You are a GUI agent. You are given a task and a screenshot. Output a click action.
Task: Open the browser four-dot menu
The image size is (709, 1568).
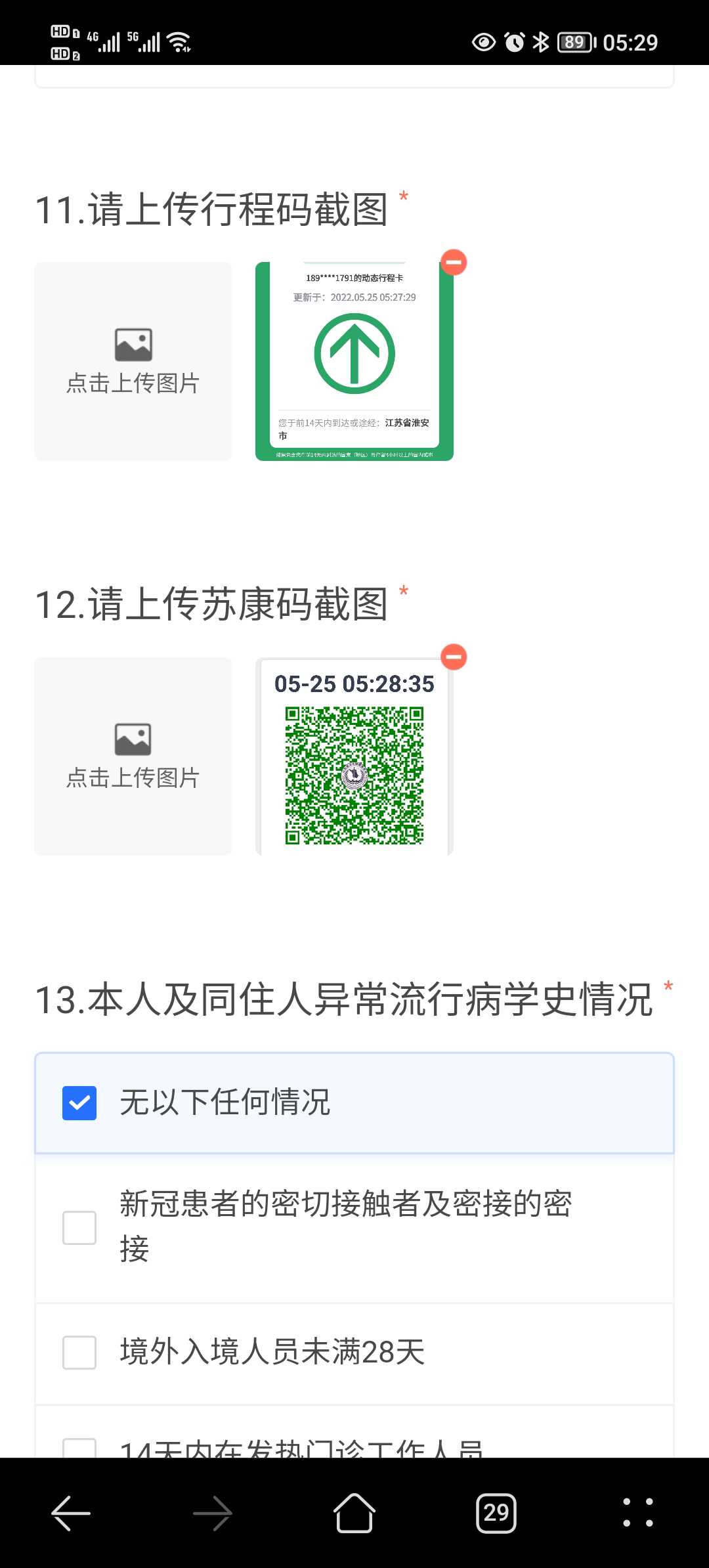(638, 1513)
